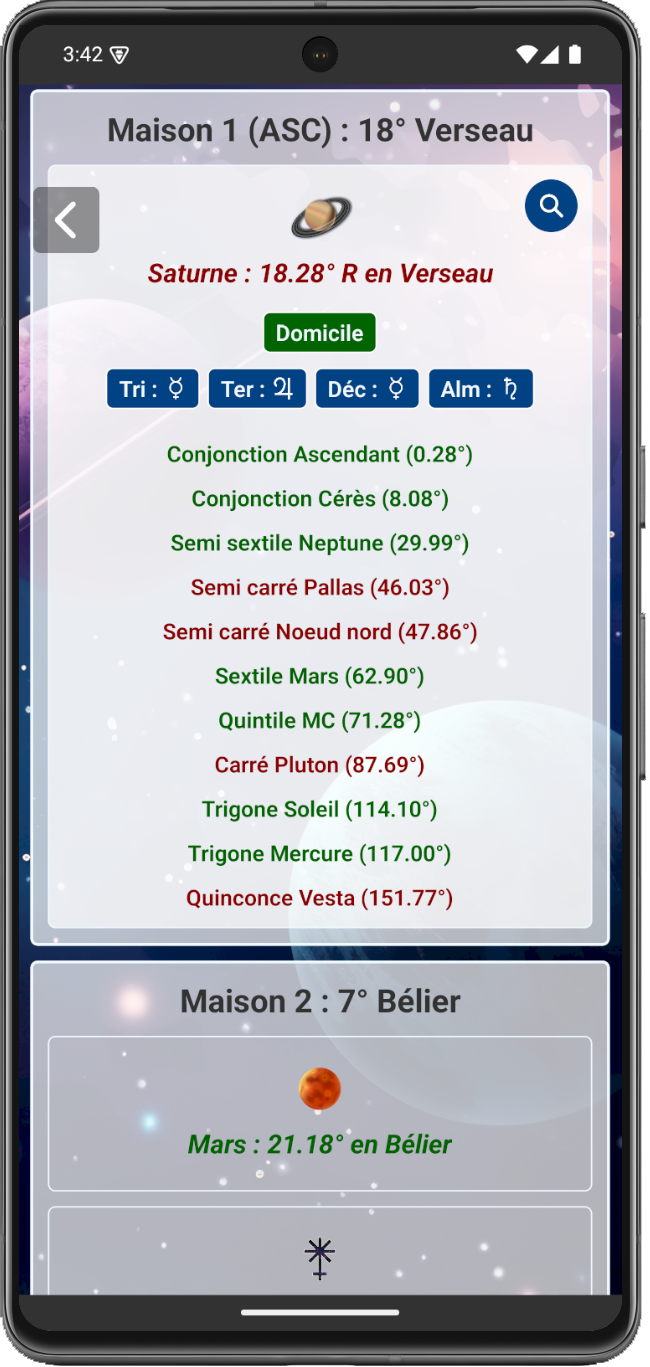Viewport: 650px width, 1367px height.
Task: Go back with the arrow button
Action: pyautogui.click(x=66, y=220)
